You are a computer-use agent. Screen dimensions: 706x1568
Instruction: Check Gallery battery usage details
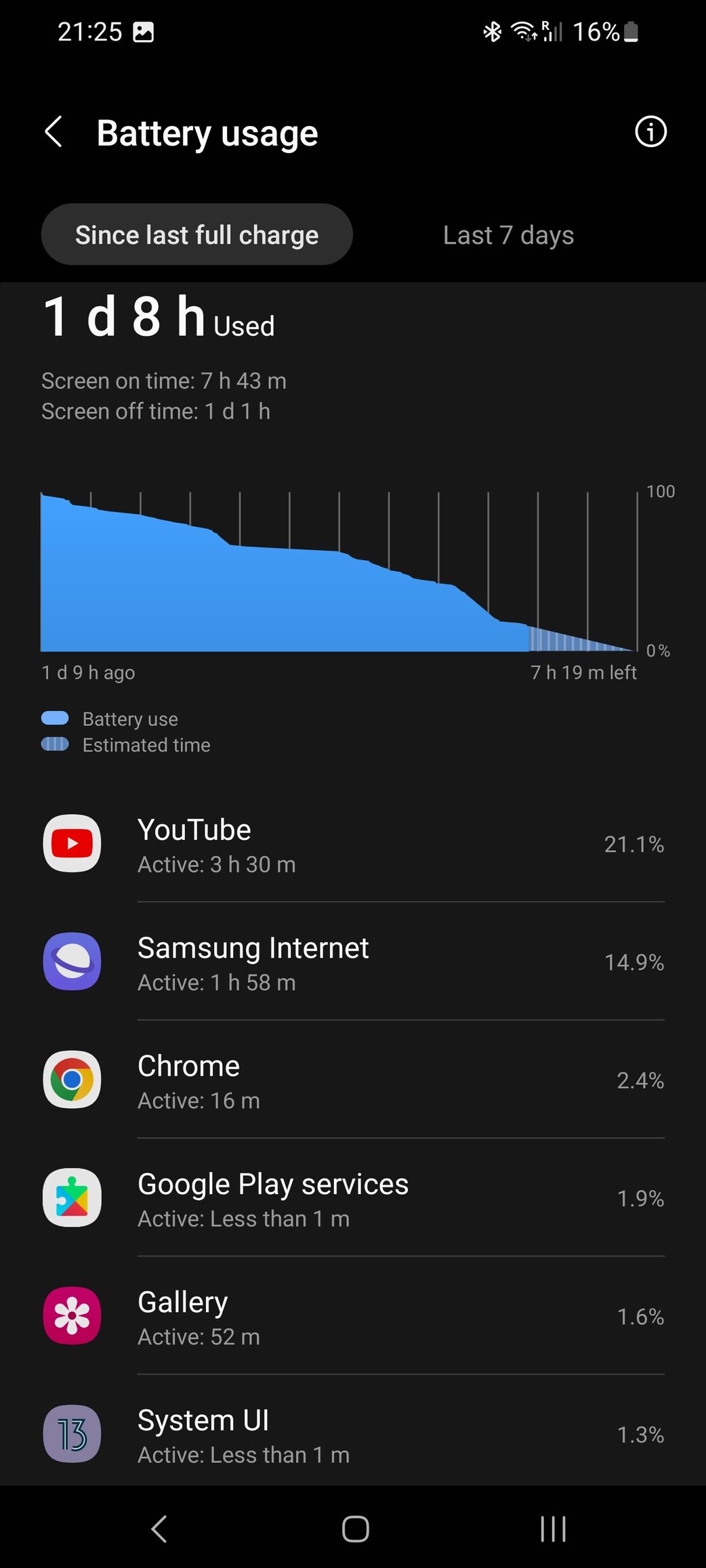(x=352, y=1316)
